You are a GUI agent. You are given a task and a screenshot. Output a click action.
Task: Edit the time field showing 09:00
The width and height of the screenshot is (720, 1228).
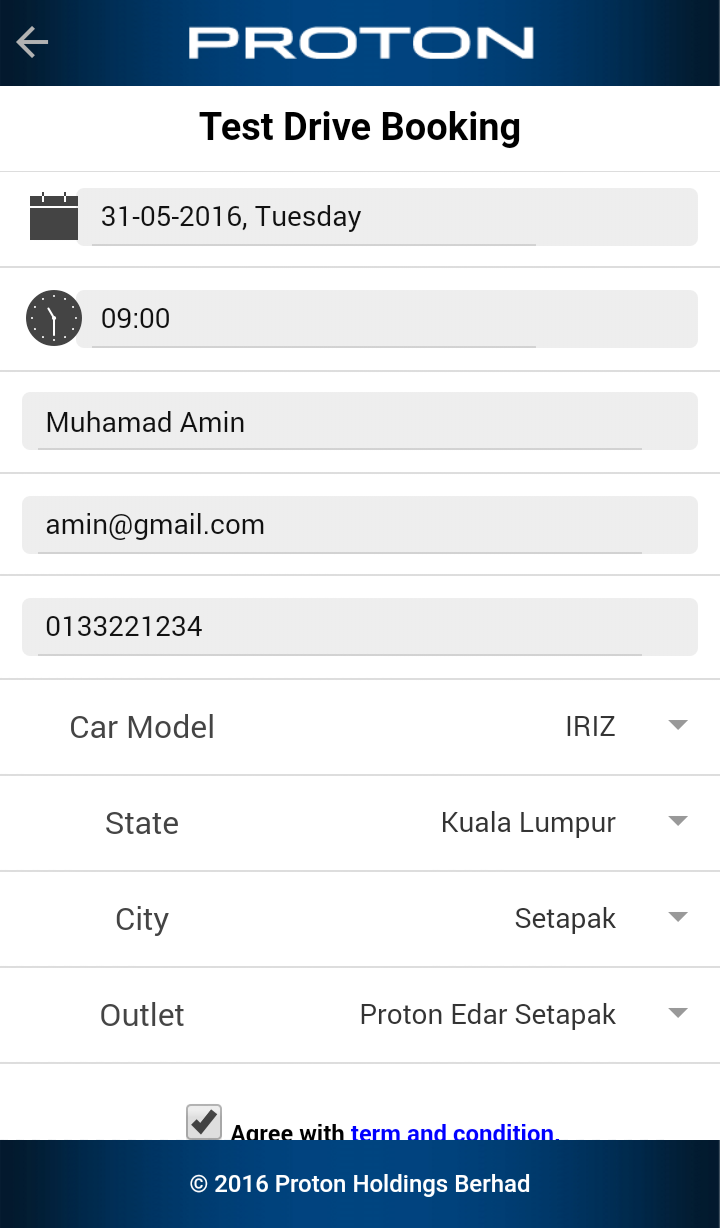point(387,319)
